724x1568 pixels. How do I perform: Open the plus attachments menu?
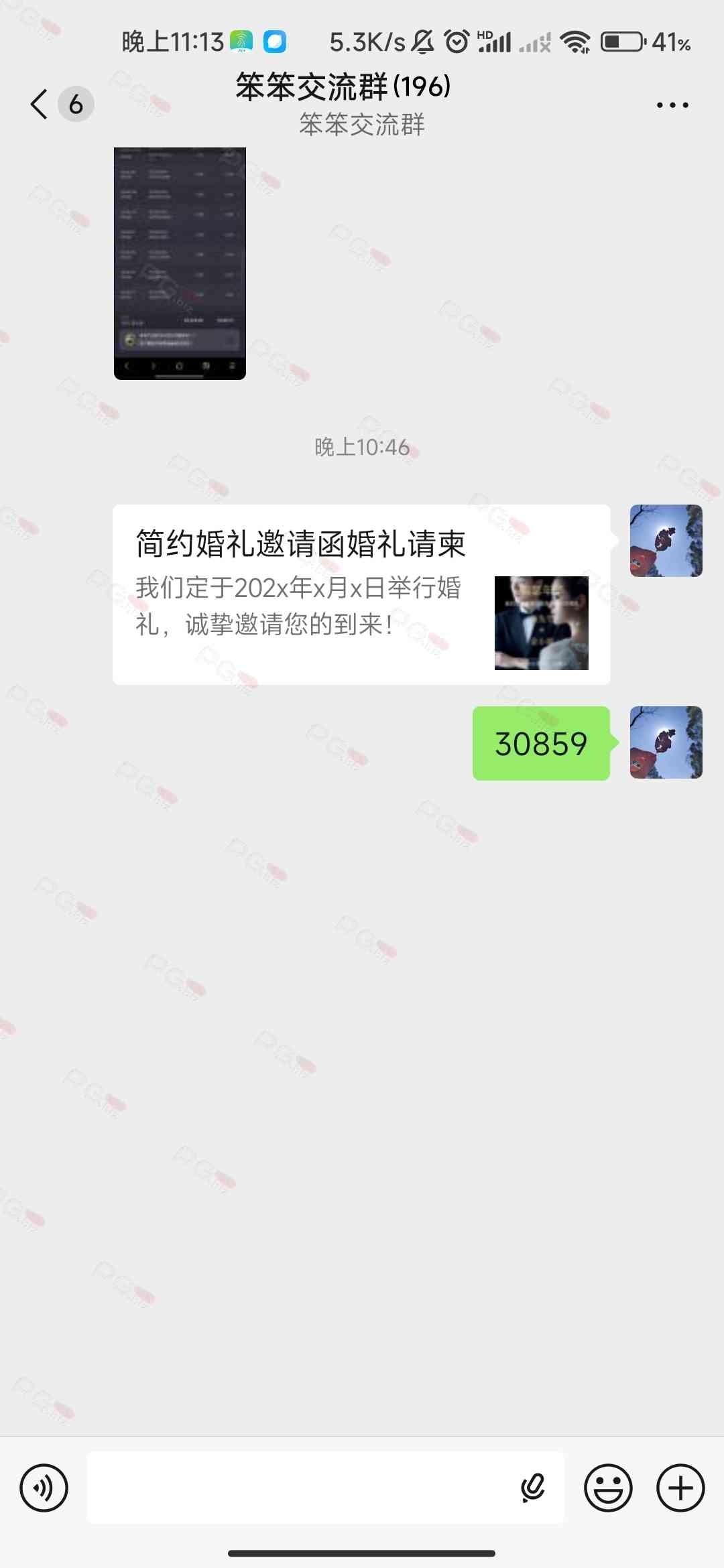pyautogui.click(x=680, y=1488)
